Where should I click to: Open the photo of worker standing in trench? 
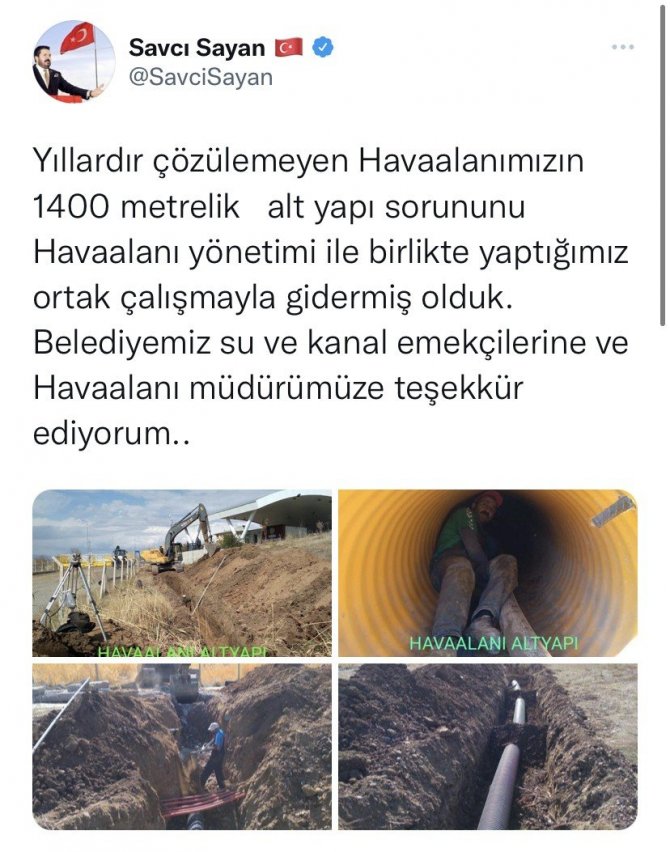(x=182, y=746)
